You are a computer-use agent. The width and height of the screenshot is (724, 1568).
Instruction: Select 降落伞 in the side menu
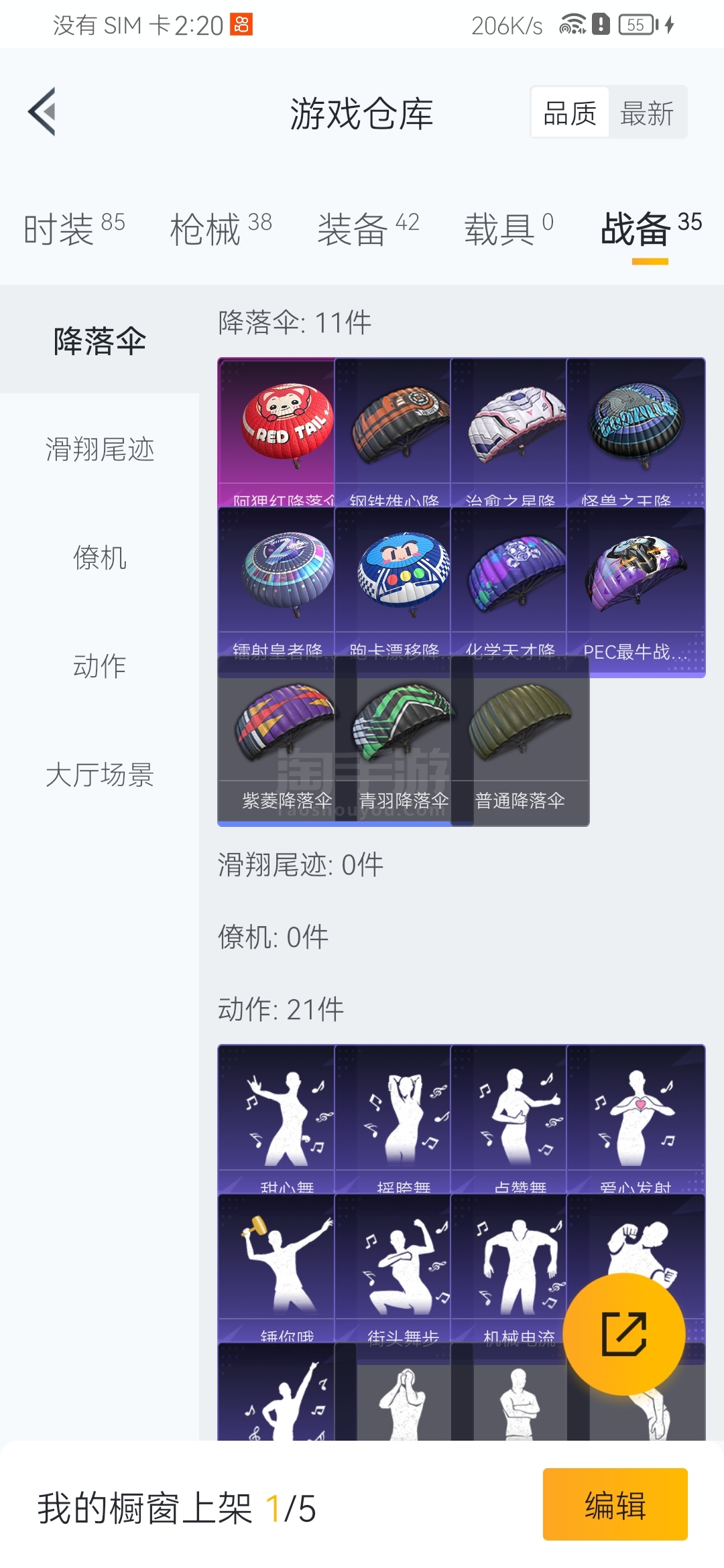(x=100, y=340)
